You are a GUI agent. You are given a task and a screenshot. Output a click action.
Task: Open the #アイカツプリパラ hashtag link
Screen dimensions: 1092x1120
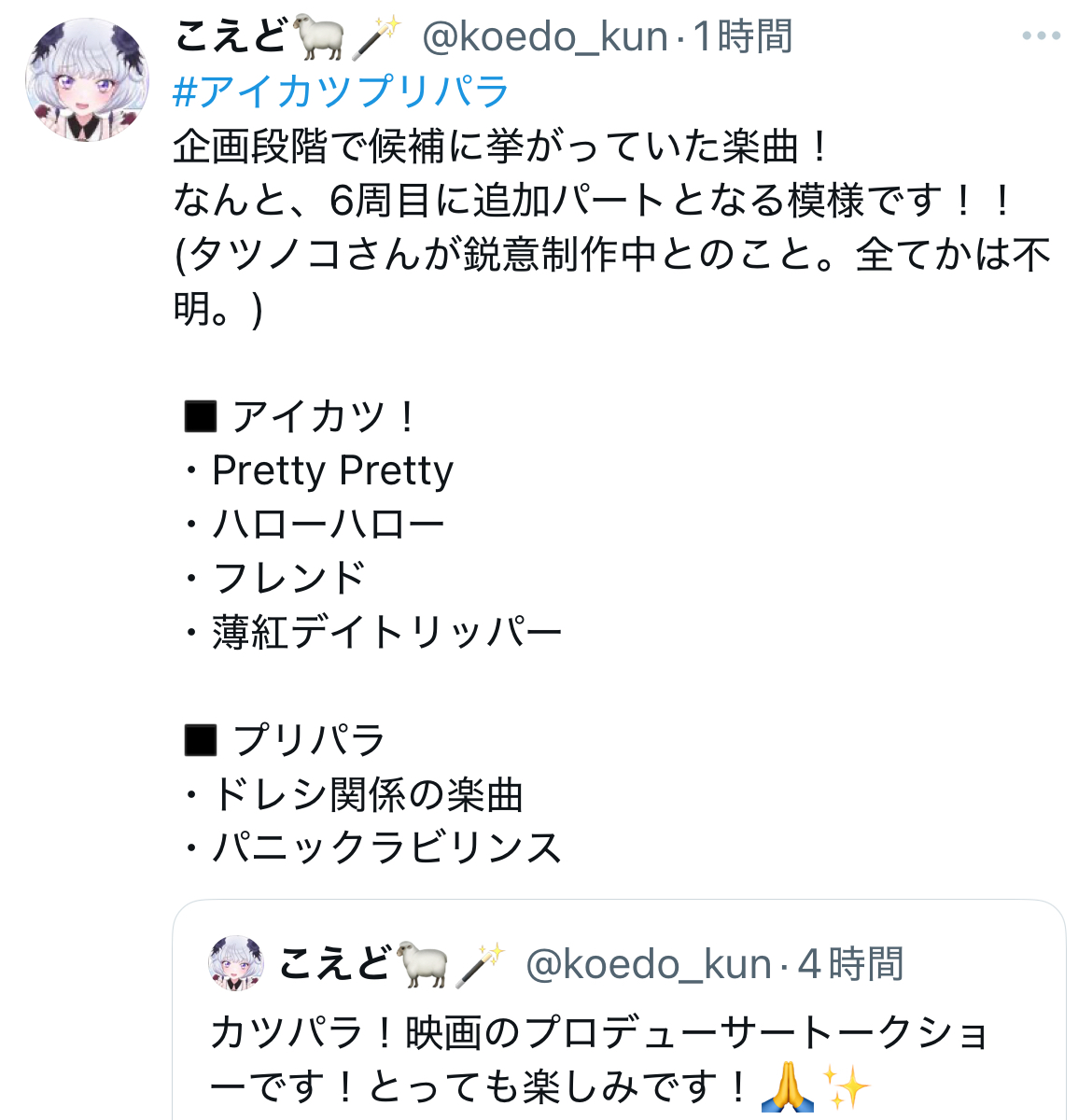point(341,91)
